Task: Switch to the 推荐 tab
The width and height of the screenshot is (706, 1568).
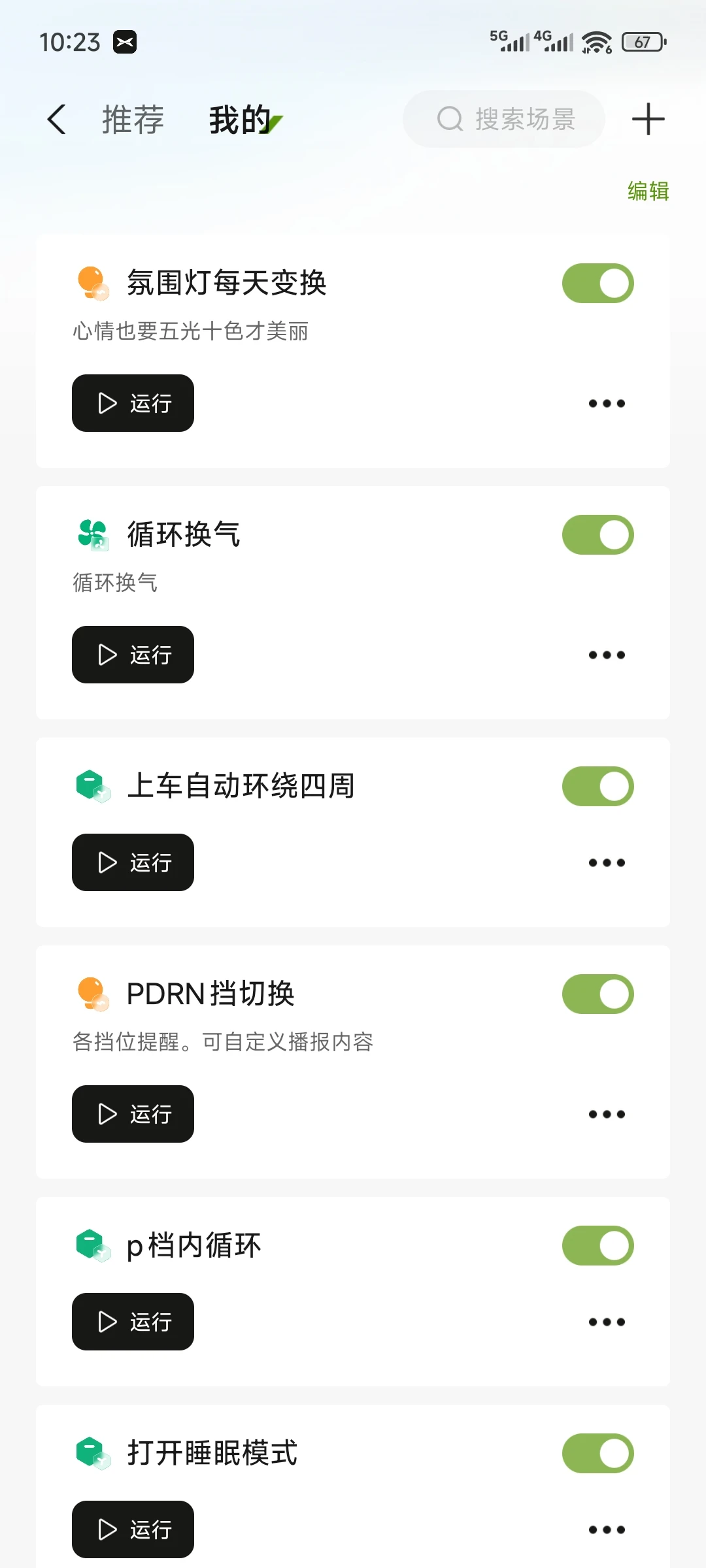Action: (x=133, y=120)
